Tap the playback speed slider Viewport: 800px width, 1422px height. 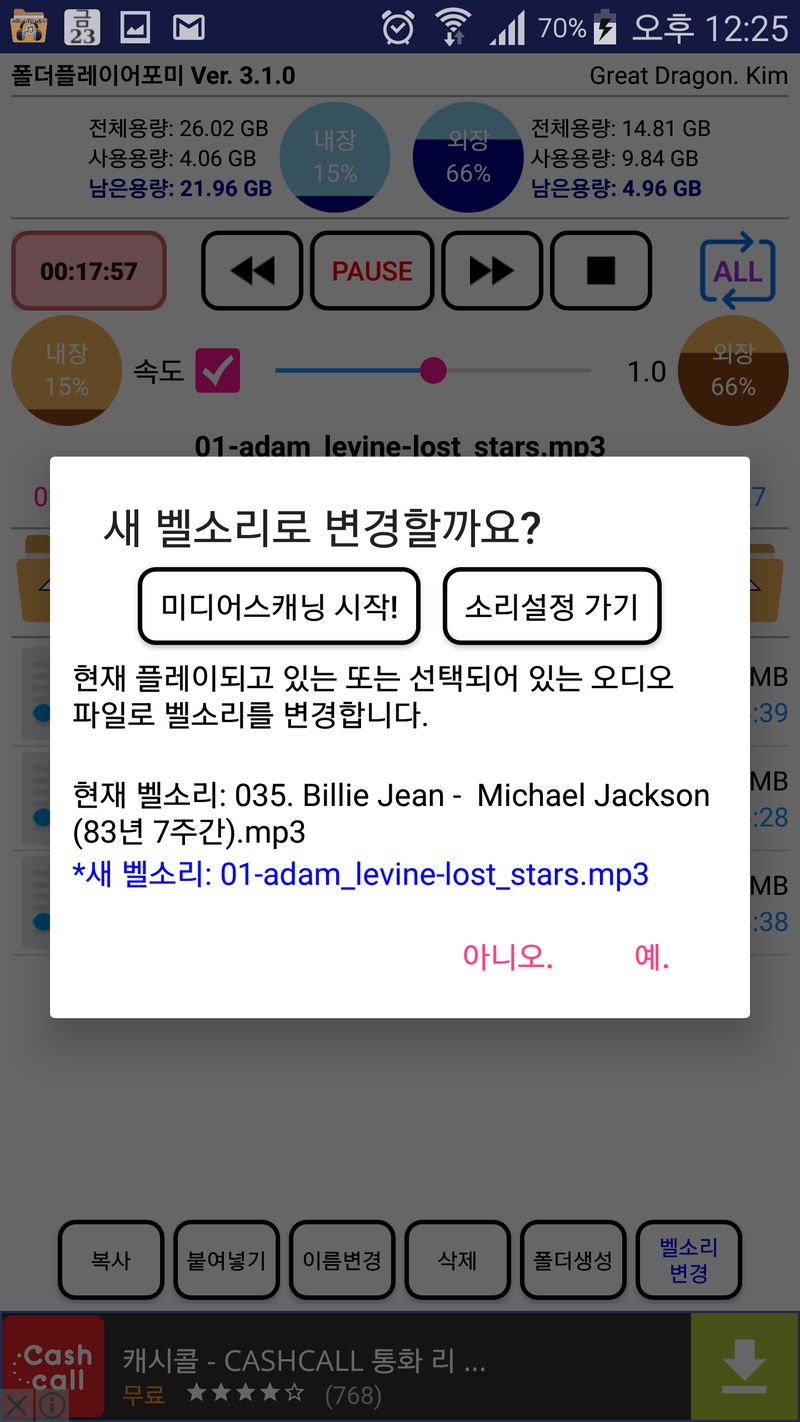click(433, 371)
